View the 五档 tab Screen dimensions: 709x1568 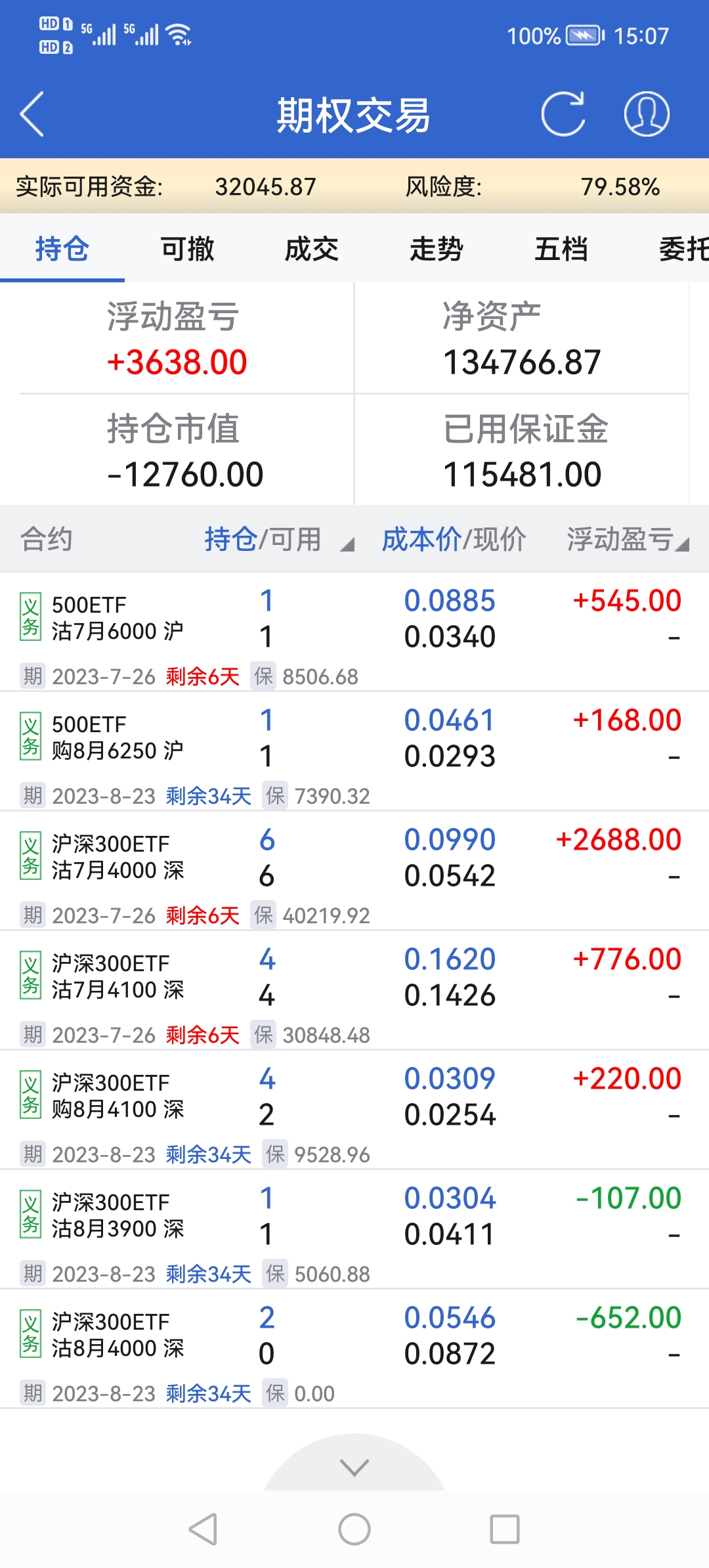tap(561, 250)
